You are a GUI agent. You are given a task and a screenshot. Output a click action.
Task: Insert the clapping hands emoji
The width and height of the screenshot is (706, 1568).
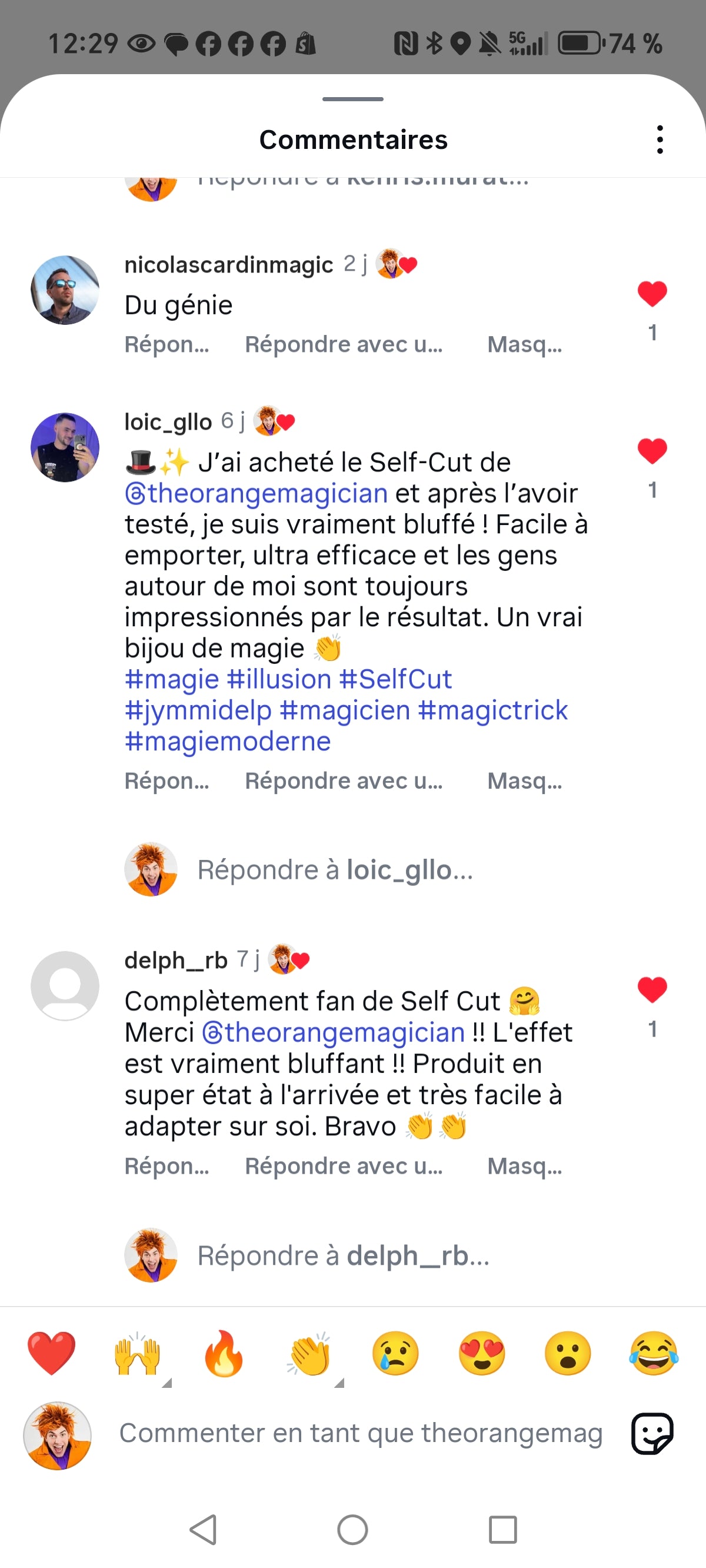[x=310, y=1354]
